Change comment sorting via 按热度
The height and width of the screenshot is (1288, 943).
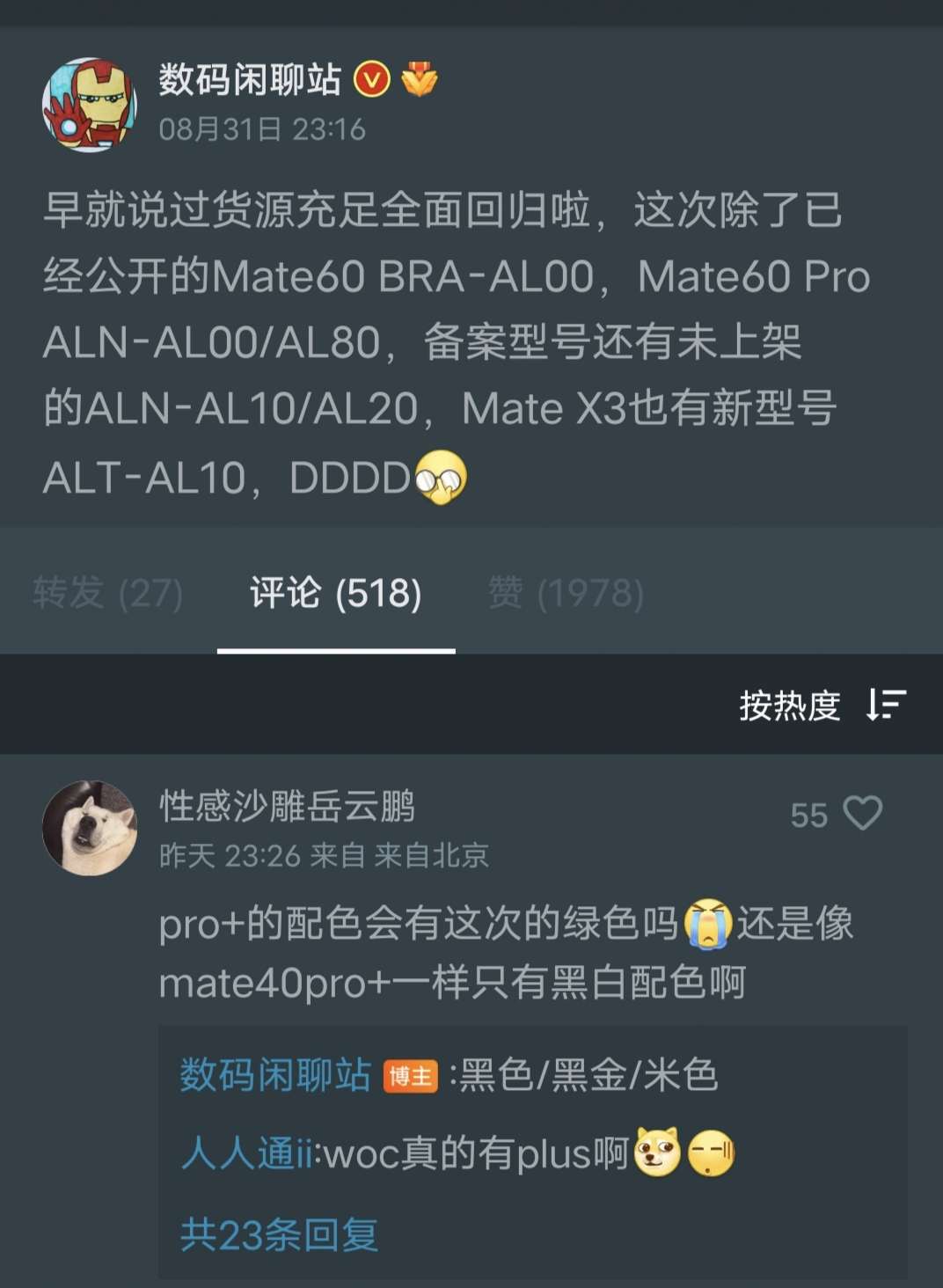822,705
